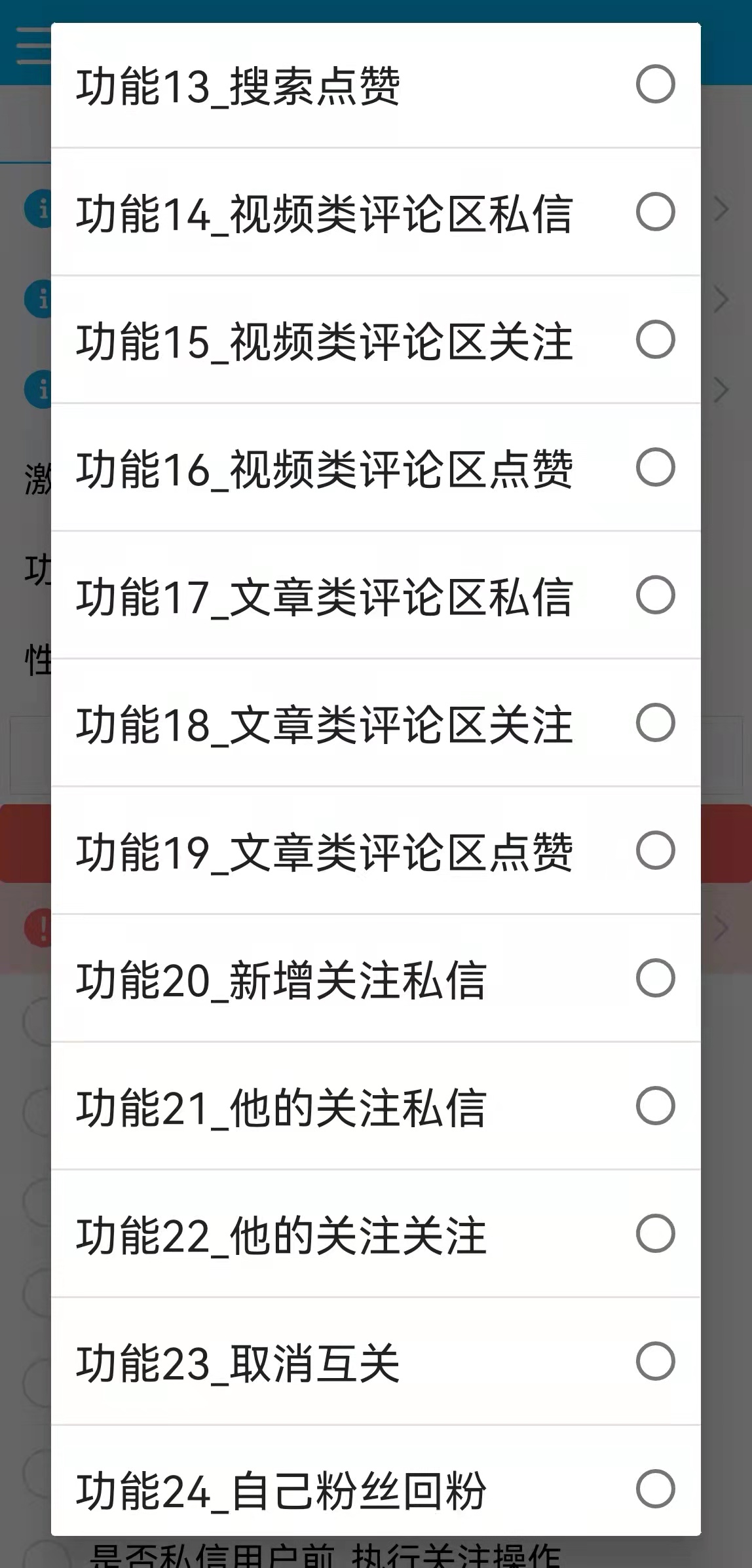Pick 功能24_自己粉丝回粉
This screenshot has width=752, height=1568.
click(375, 1481)
